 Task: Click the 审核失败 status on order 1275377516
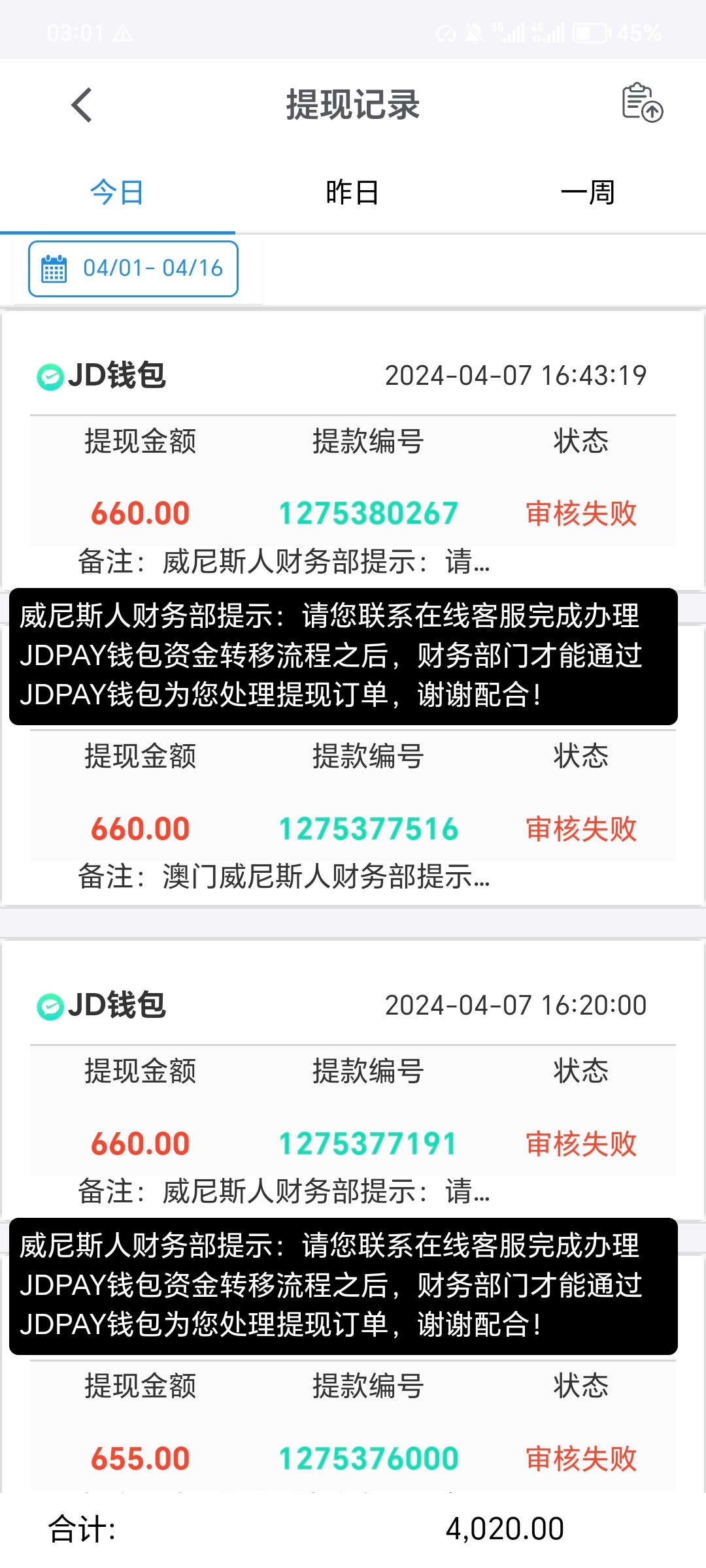(581, 828)
